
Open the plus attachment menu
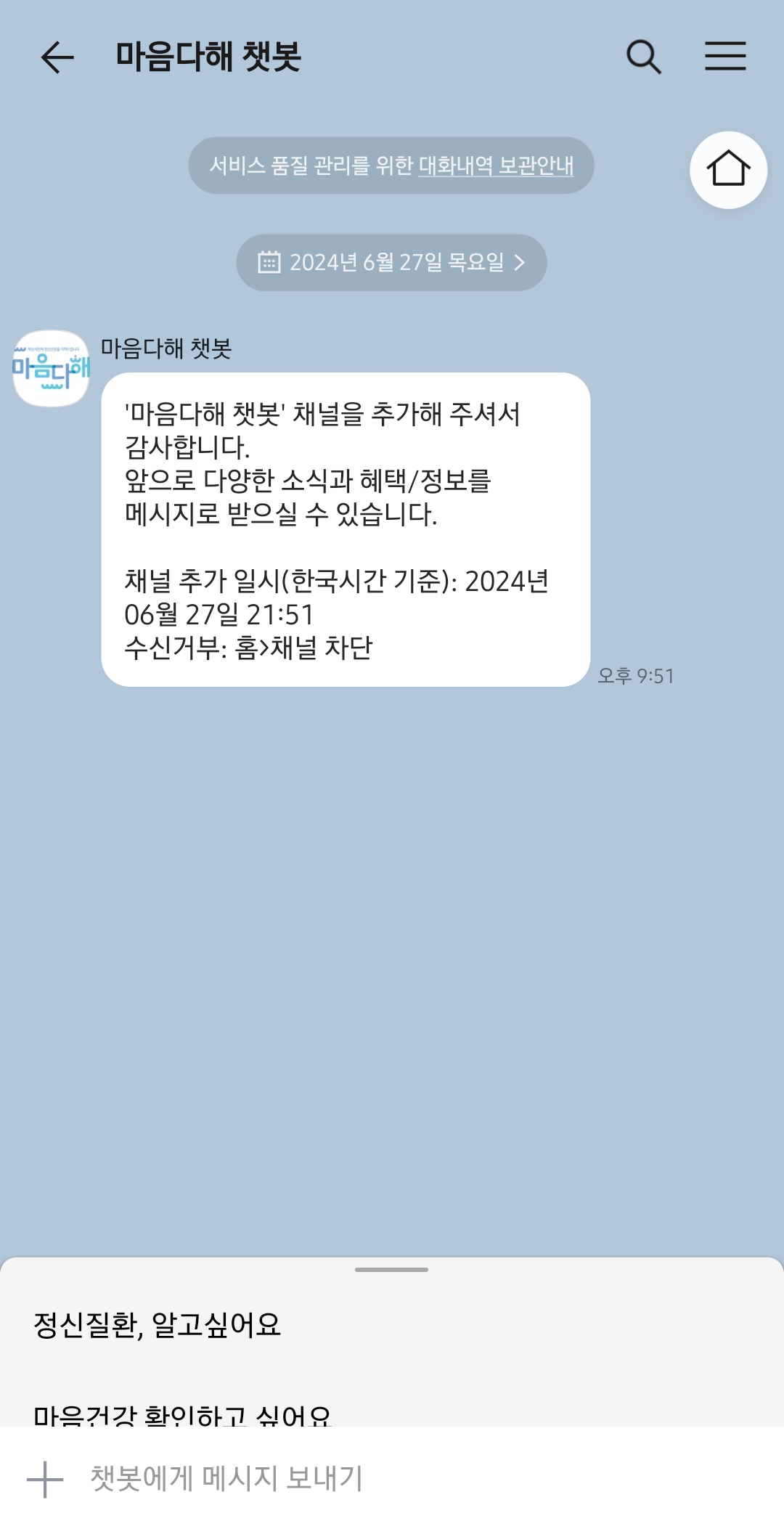45,1479
